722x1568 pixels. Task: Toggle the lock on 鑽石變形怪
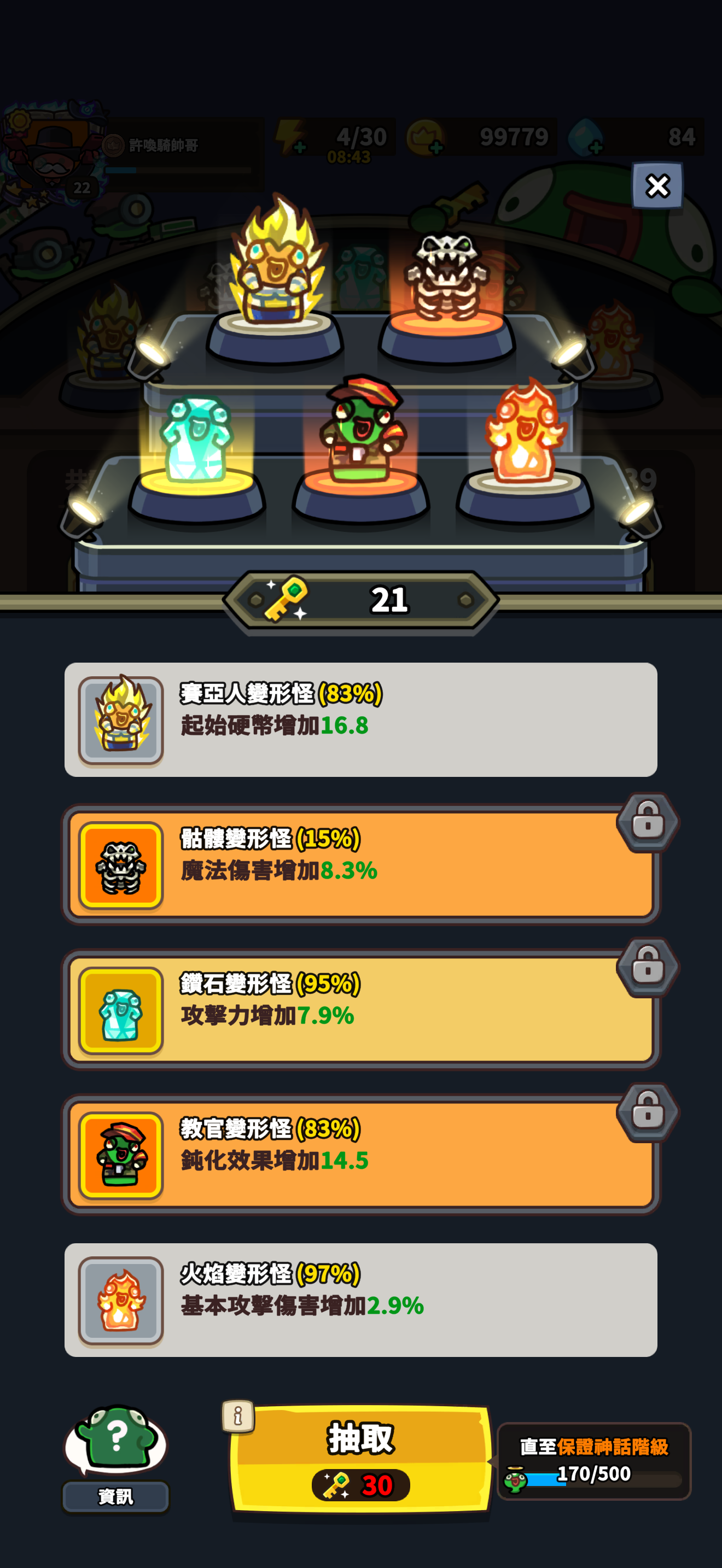[x=647, y=967]
